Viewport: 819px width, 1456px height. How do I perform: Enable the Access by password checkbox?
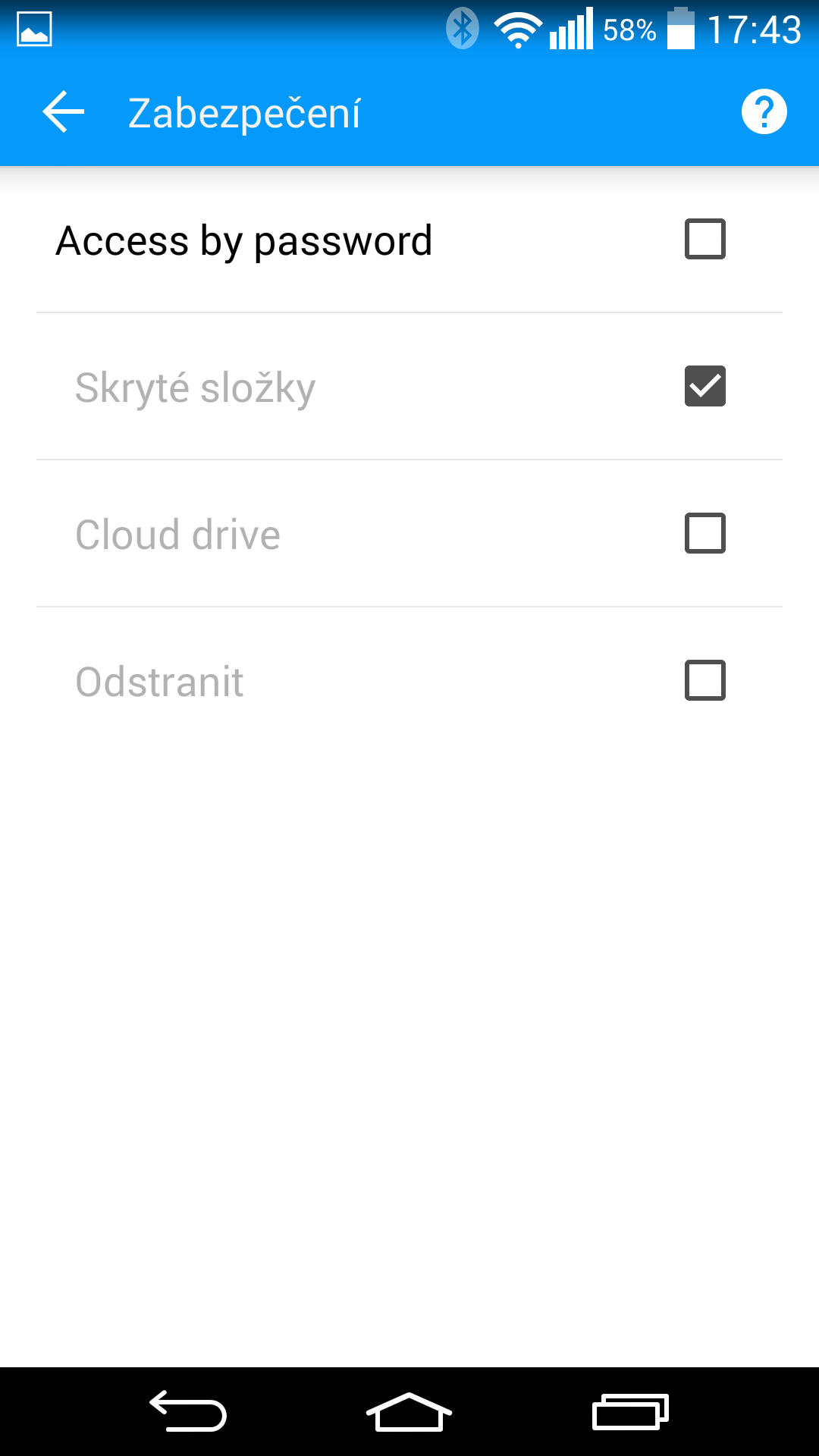click(705, 239)
